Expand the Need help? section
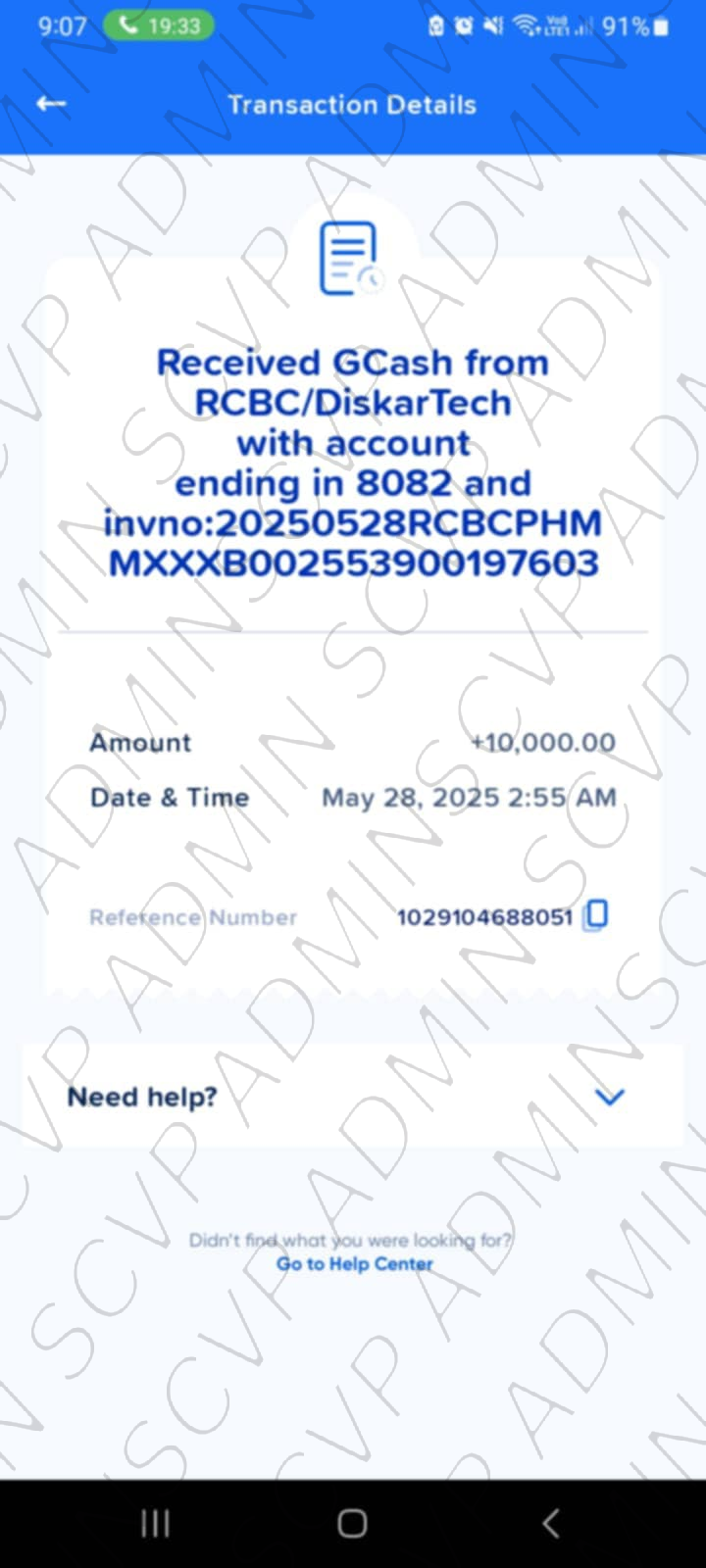The height and width of the screenshot is (1568, 706). pyautogui.click(x=609, y=1097)
